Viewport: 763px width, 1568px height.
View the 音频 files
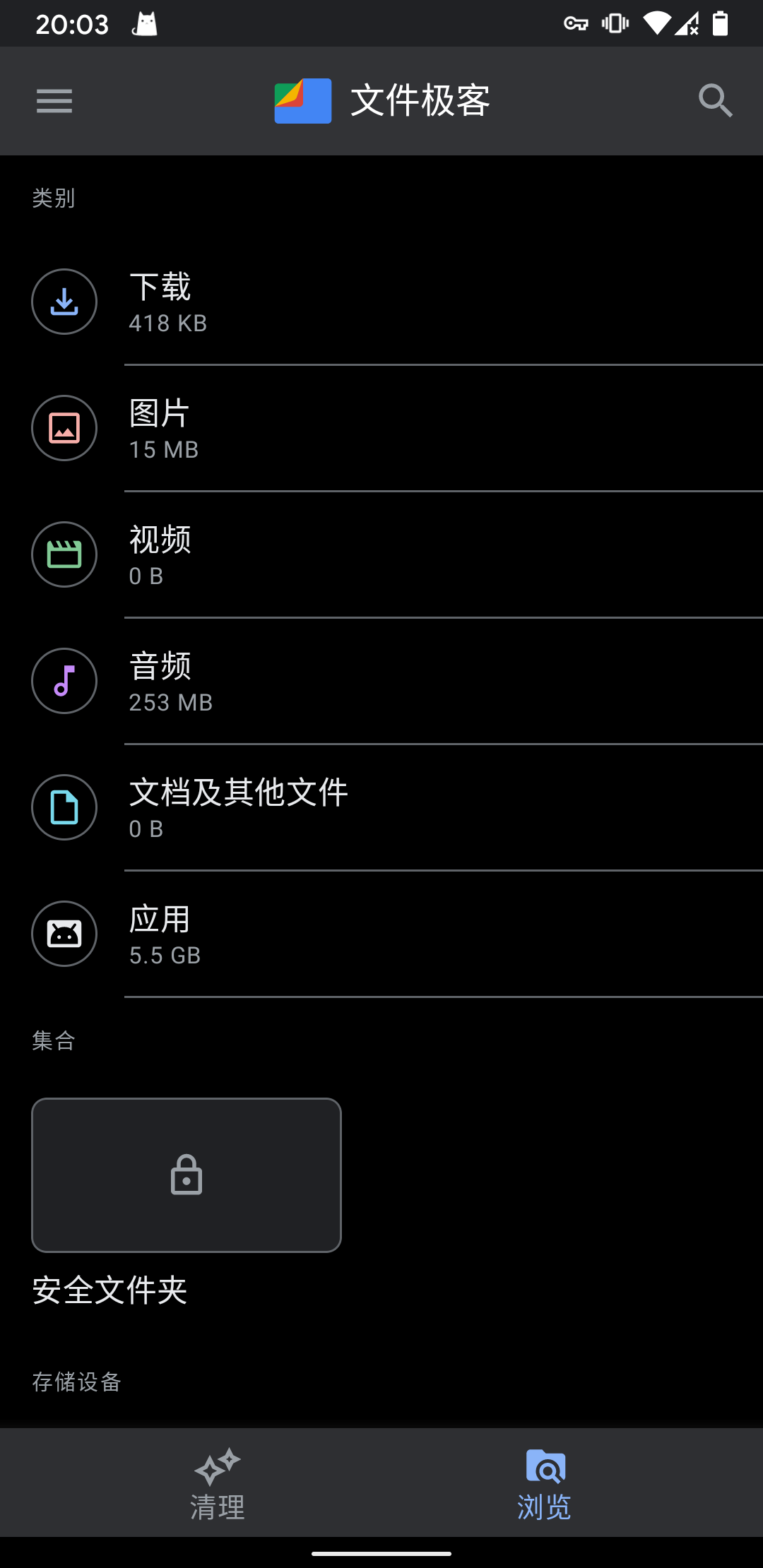click(x=381, y=682)
